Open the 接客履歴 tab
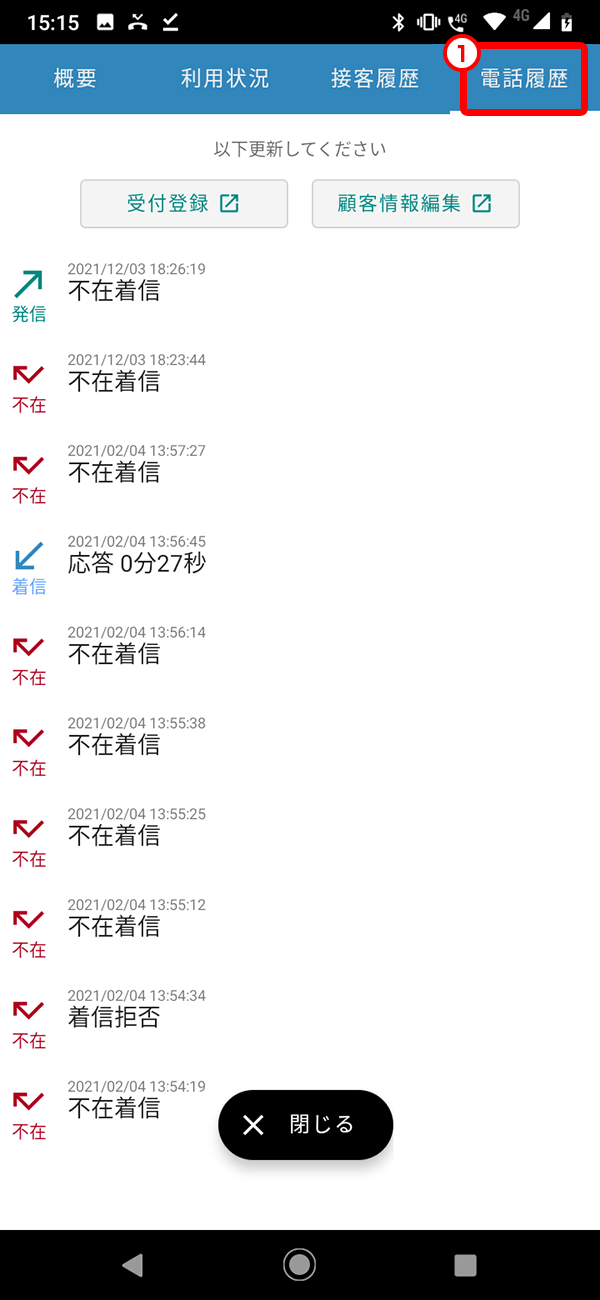Viewport: 600px width, 1300px height. [x=375, y=79]
